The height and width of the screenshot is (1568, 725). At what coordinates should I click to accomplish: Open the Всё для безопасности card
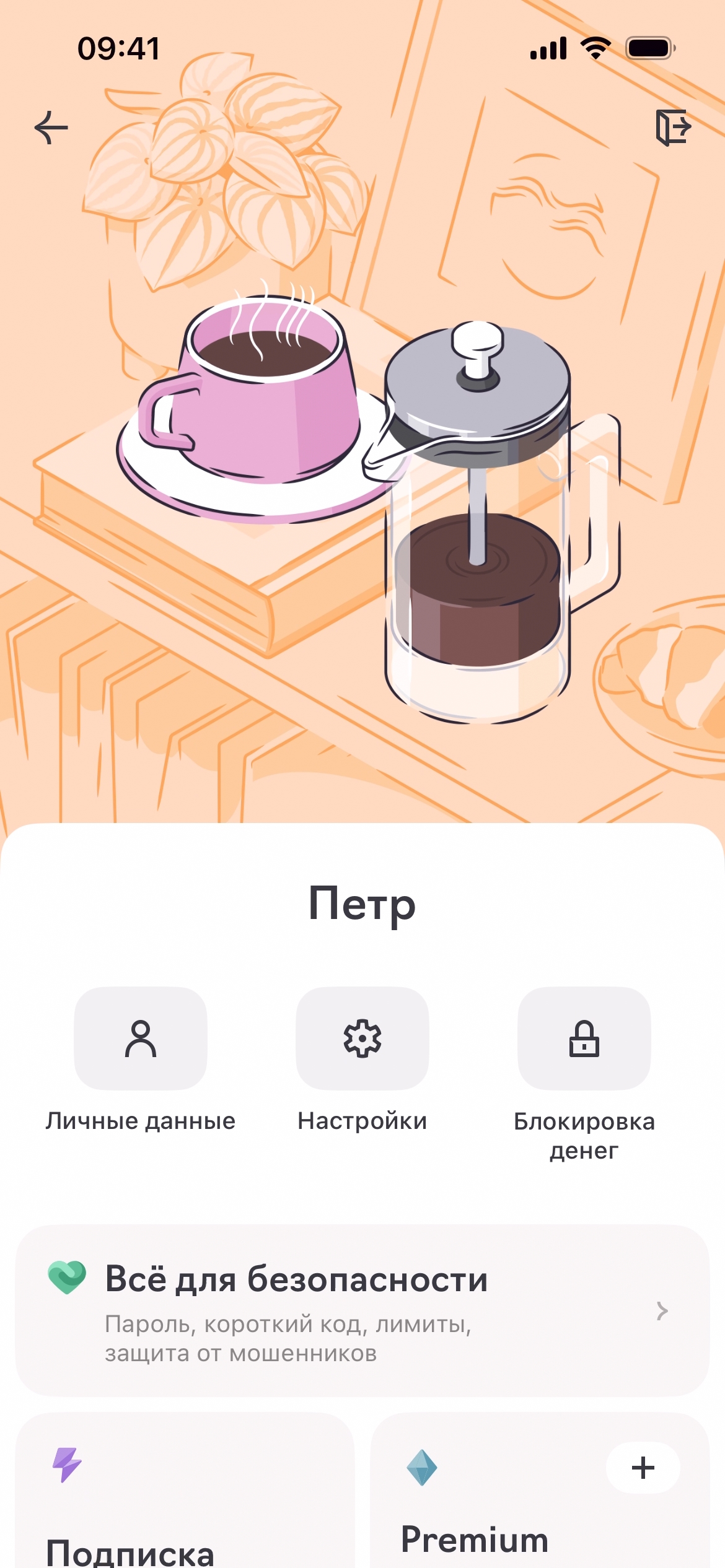(x=362, y=1310)
